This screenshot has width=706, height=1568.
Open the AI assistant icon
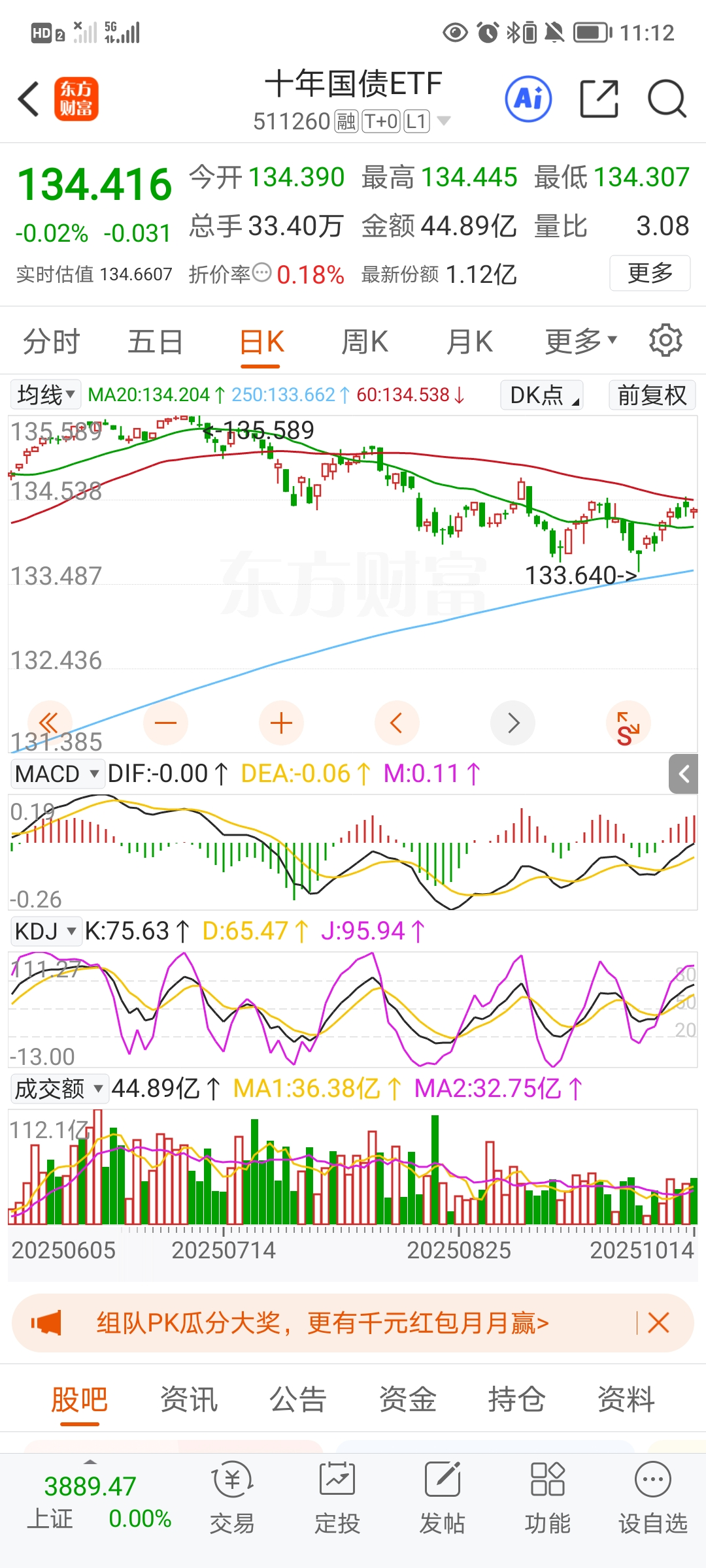click(528, 99)
